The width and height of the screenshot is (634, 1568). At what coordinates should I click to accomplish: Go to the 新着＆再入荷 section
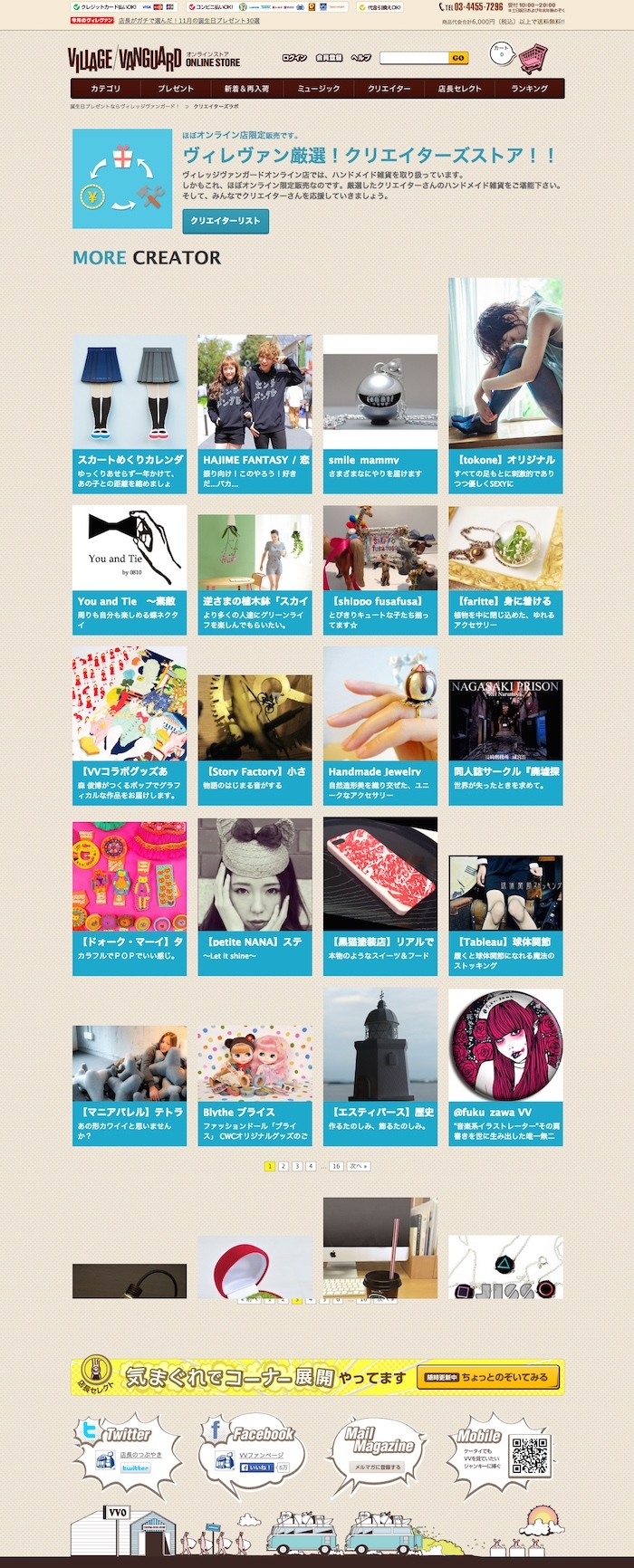(x=246, y=89)
